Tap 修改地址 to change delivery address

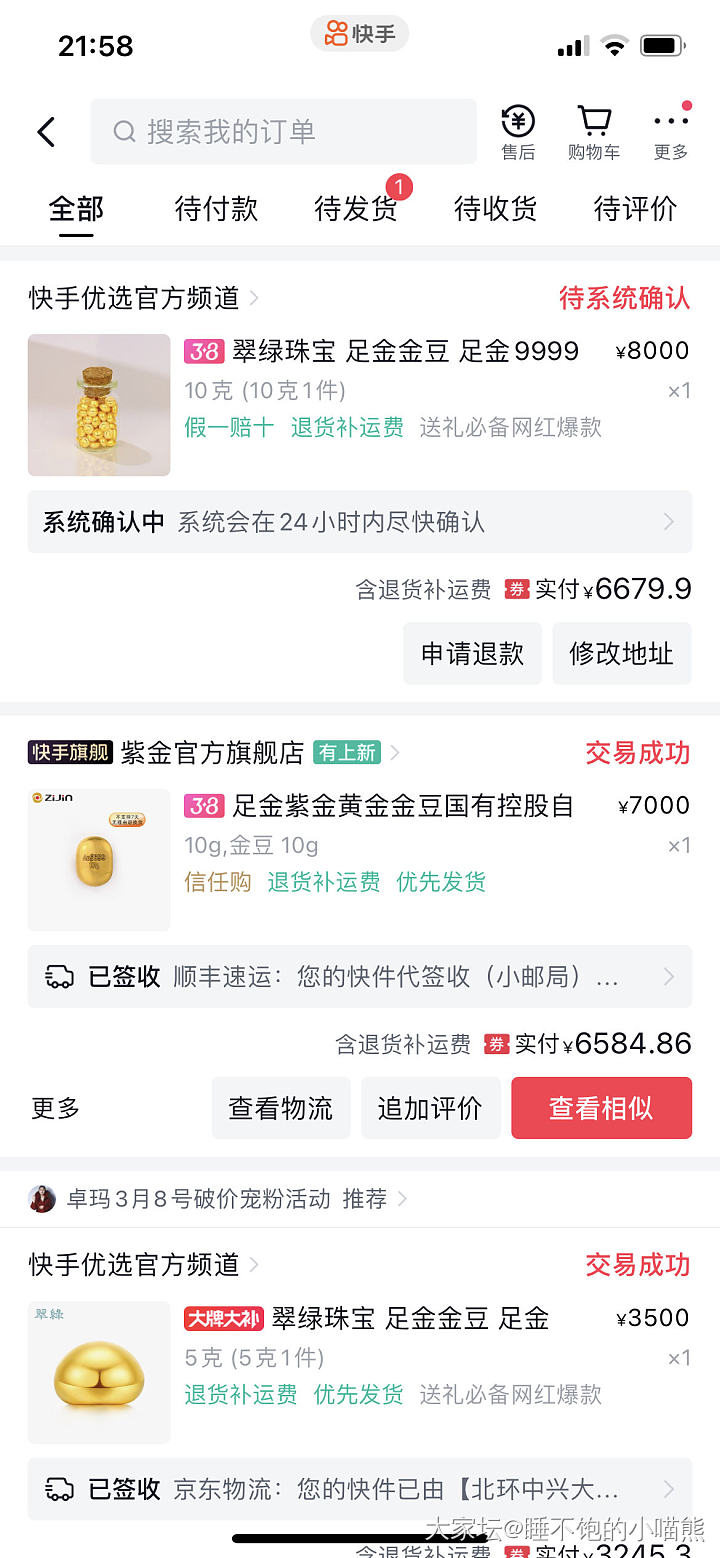coord(621,654)
